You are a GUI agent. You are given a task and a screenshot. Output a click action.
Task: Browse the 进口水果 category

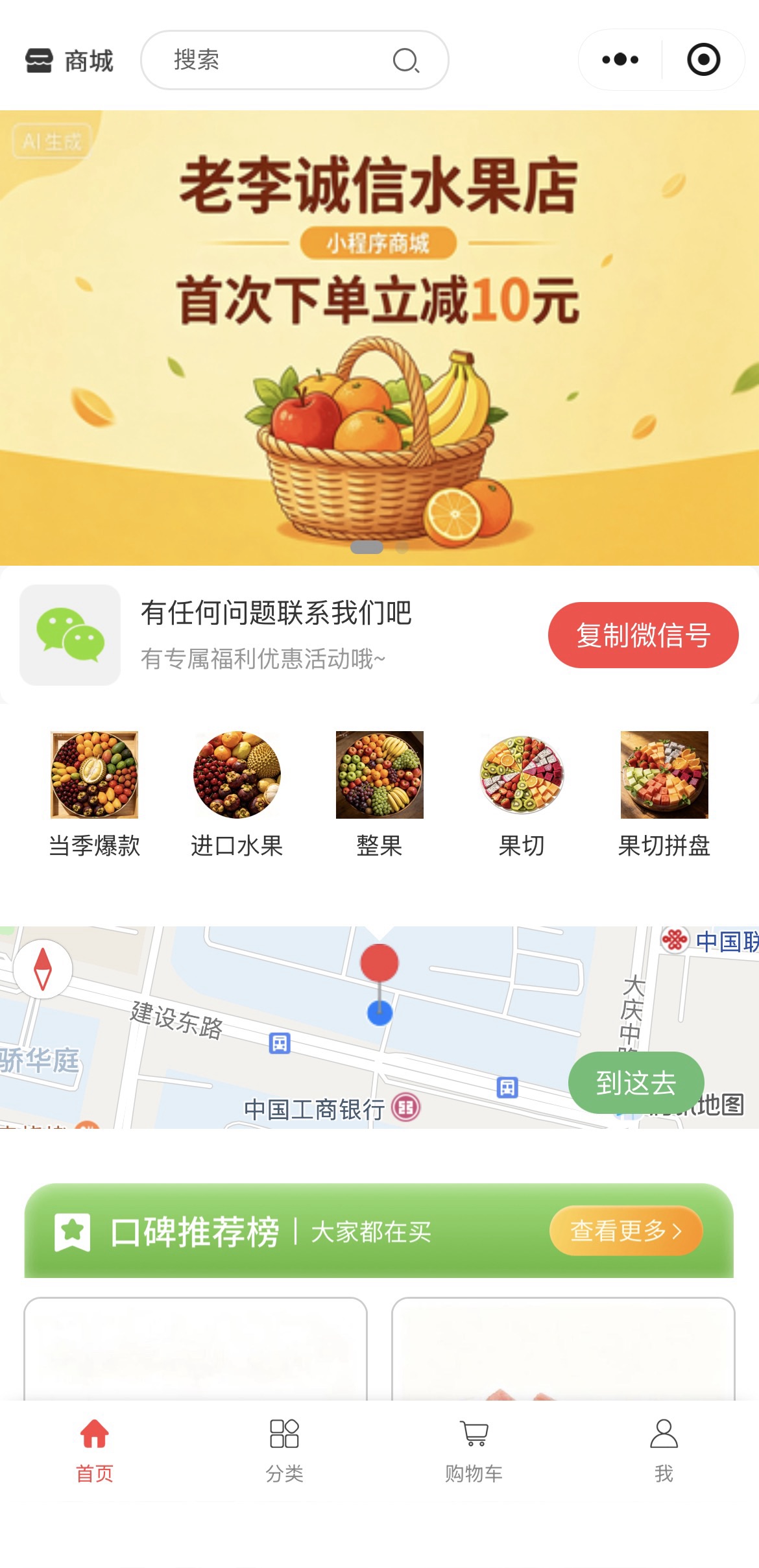(x=237, y=793)
